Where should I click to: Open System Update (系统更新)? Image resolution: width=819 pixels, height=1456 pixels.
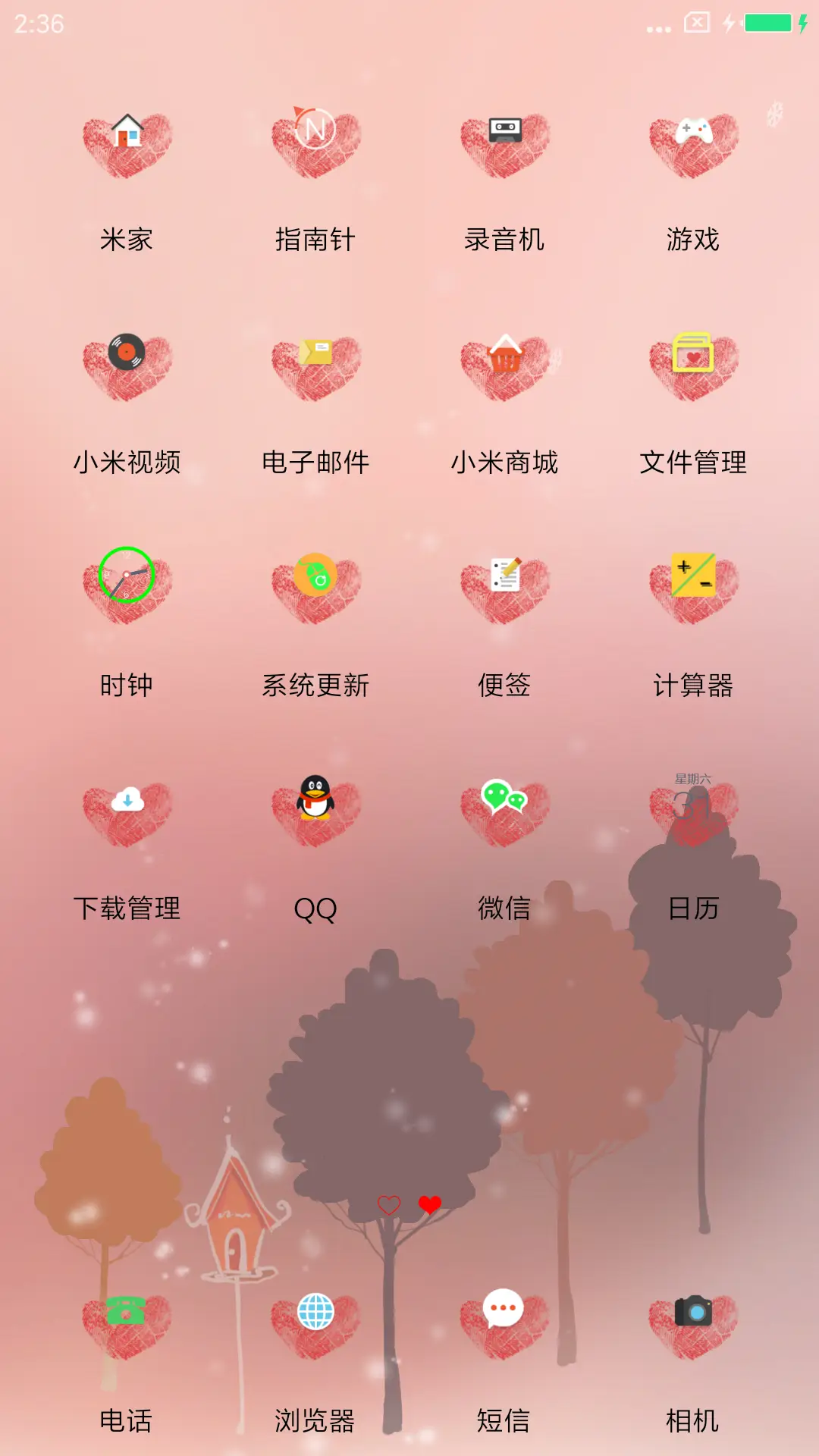tap(314, 588)
